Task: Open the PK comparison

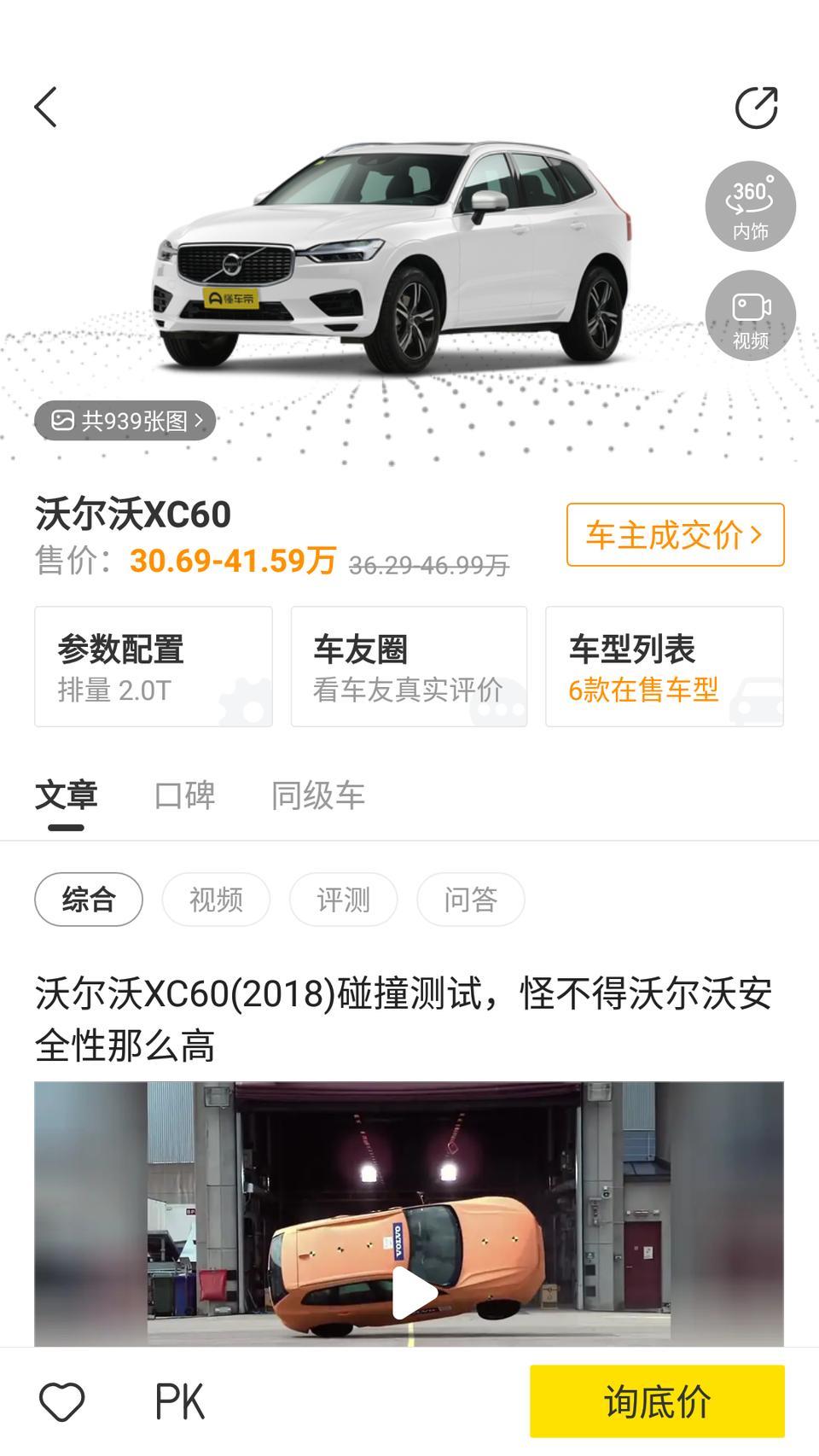Action: click(x=180, y=1401)
